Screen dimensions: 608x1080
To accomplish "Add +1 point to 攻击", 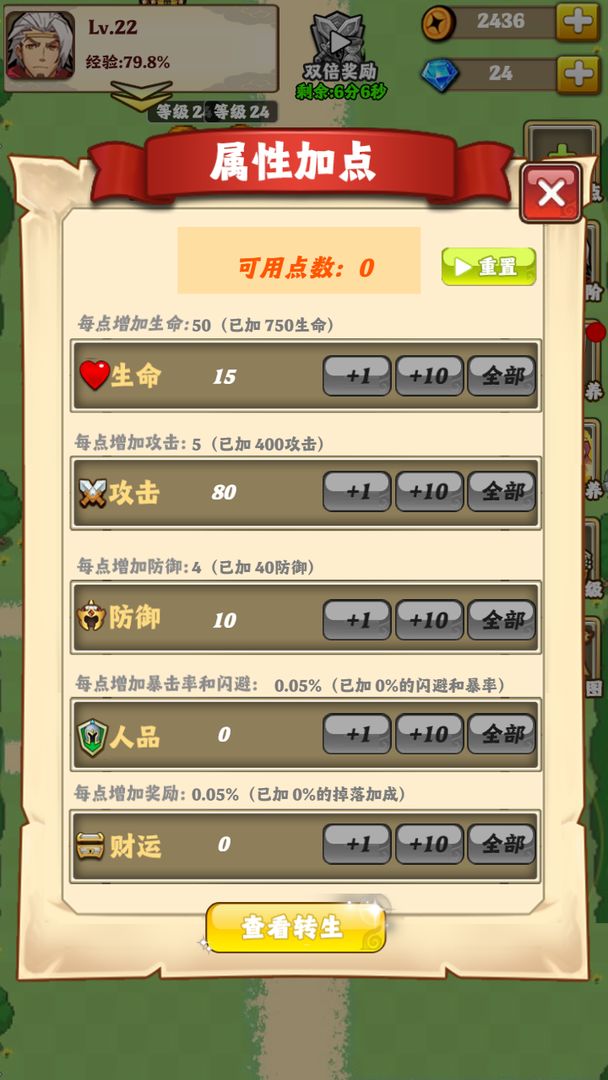I will click(x=357, y=492).
